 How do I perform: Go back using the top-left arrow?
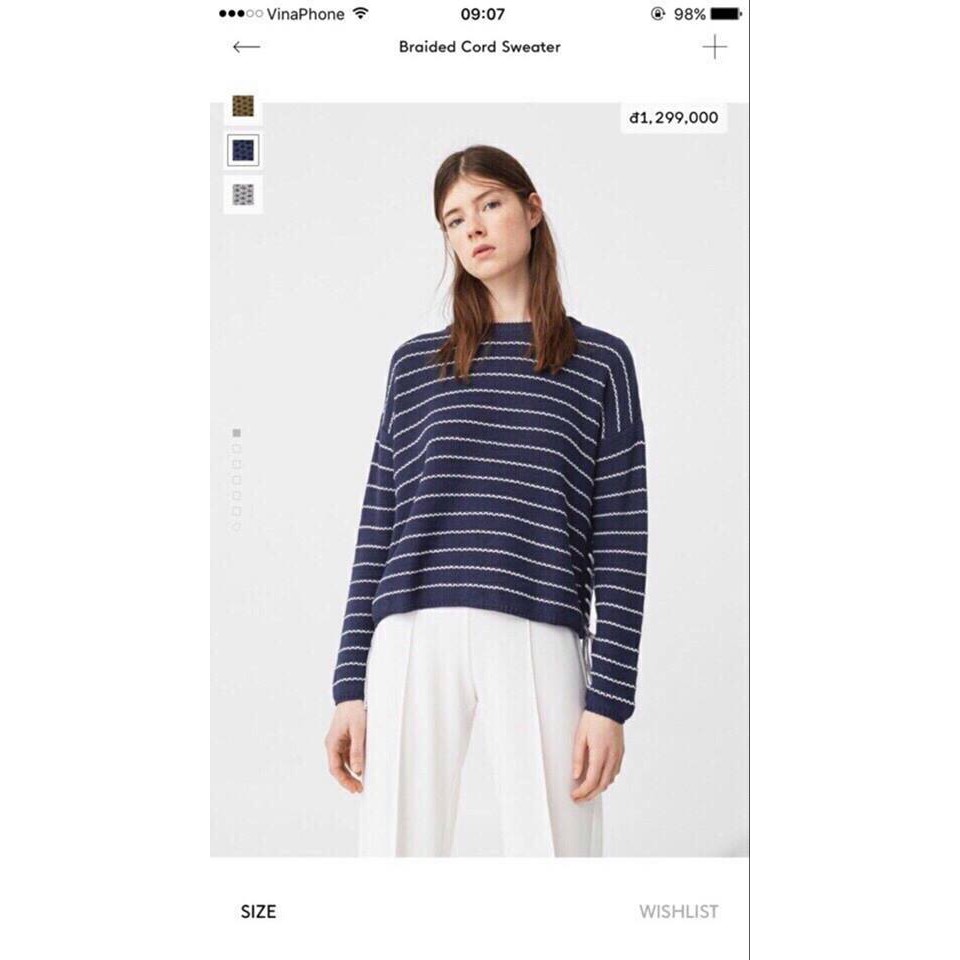(x=246, y=47)
